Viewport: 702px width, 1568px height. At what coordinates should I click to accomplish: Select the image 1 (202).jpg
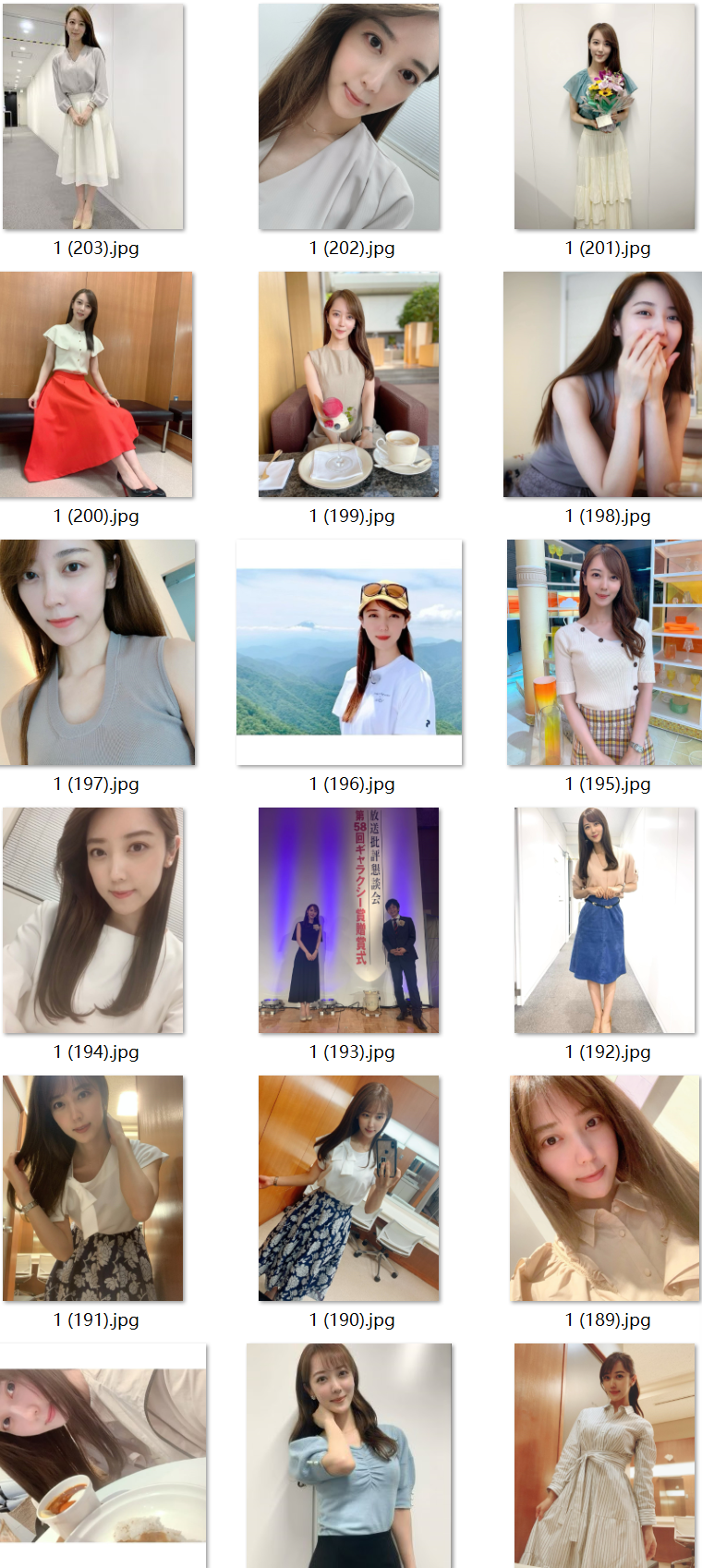[x=349, y=117]
